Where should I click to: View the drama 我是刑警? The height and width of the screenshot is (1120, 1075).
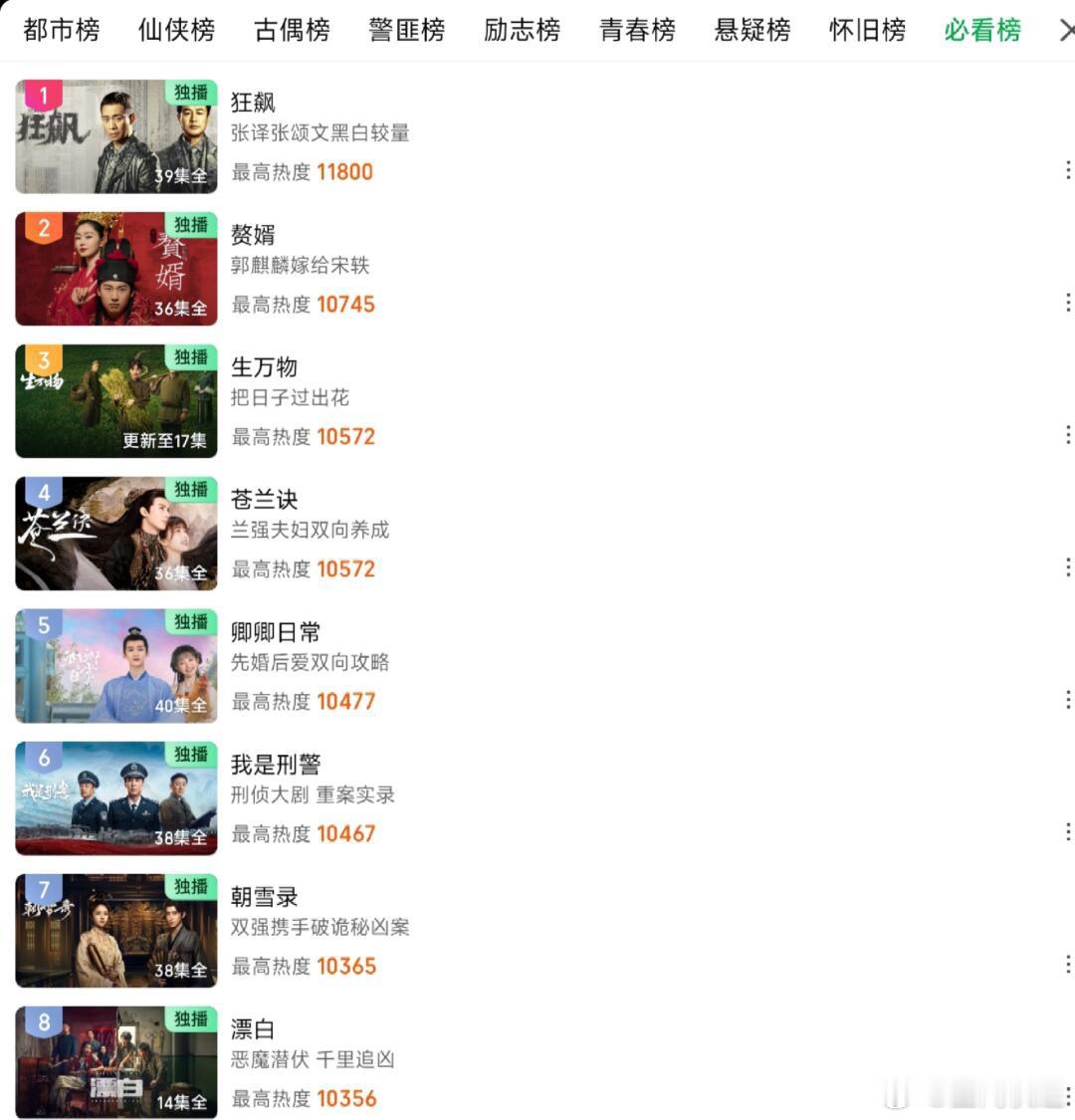coord(276,765)
